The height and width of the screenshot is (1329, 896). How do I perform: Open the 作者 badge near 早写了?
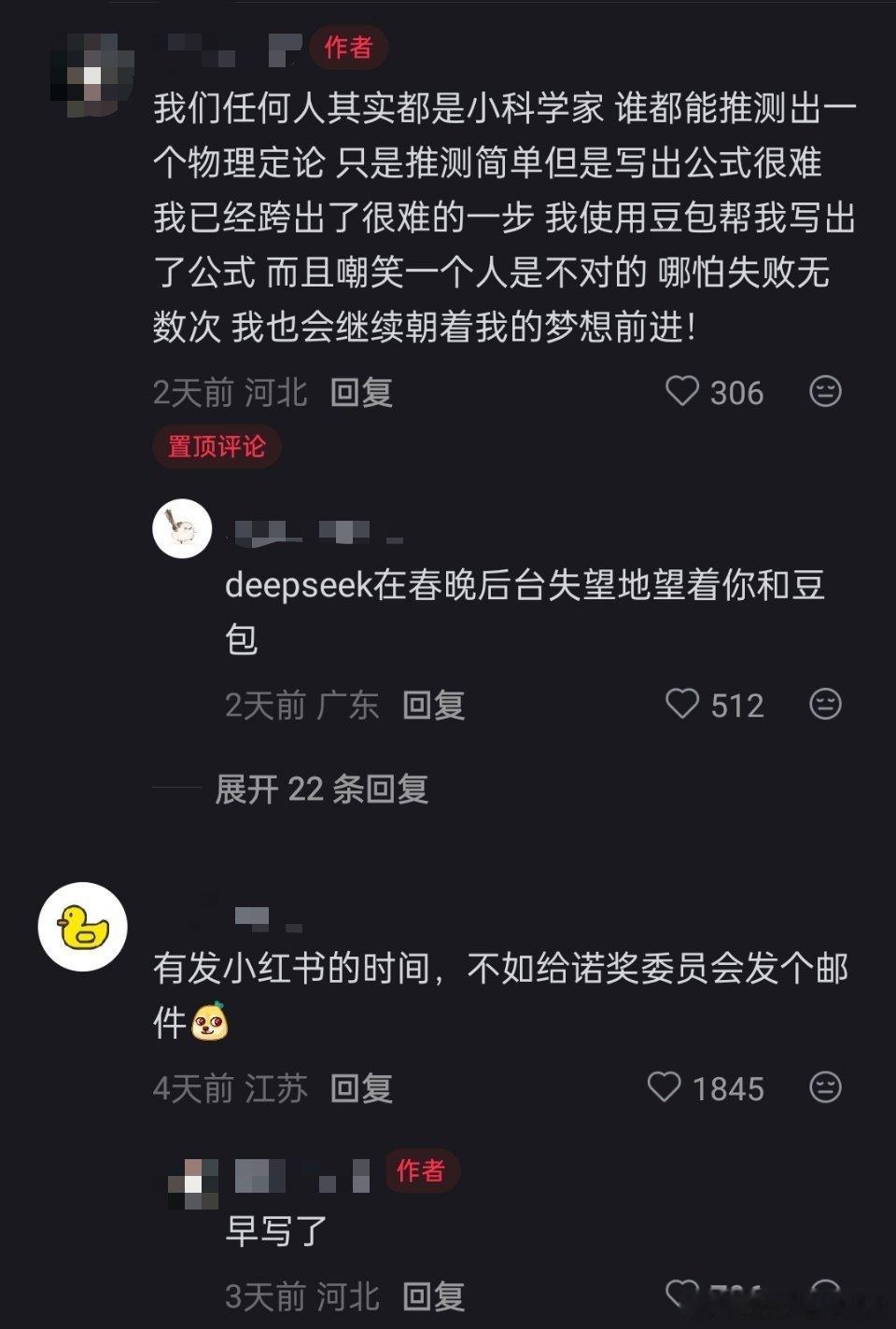click(x=421, y=1172)
